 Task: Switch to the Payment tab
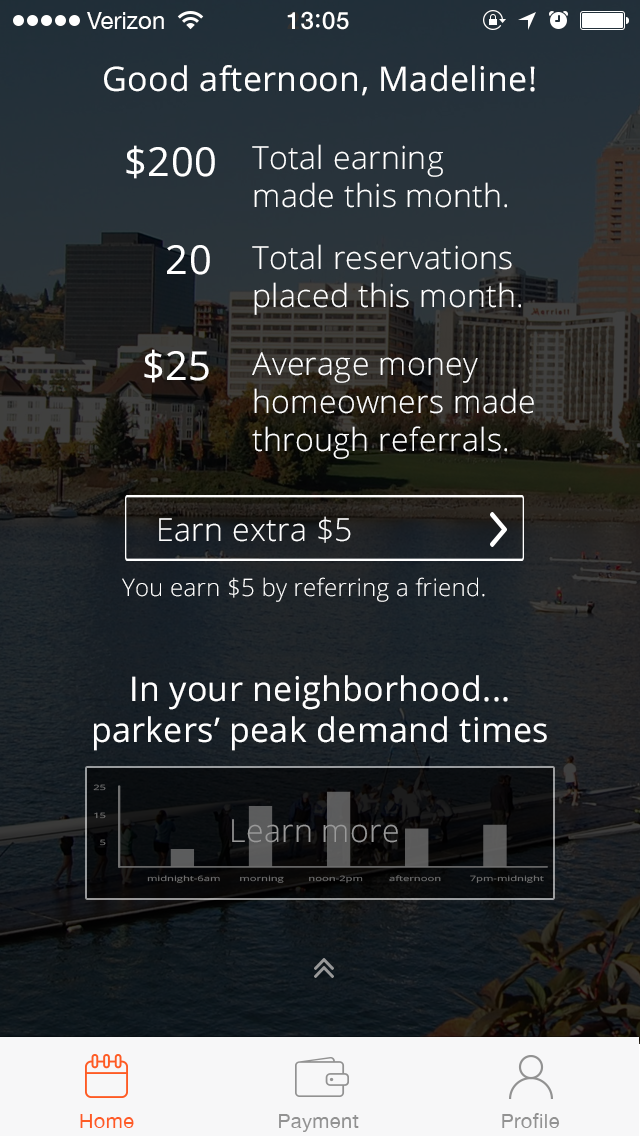(x=319, y=1091)
